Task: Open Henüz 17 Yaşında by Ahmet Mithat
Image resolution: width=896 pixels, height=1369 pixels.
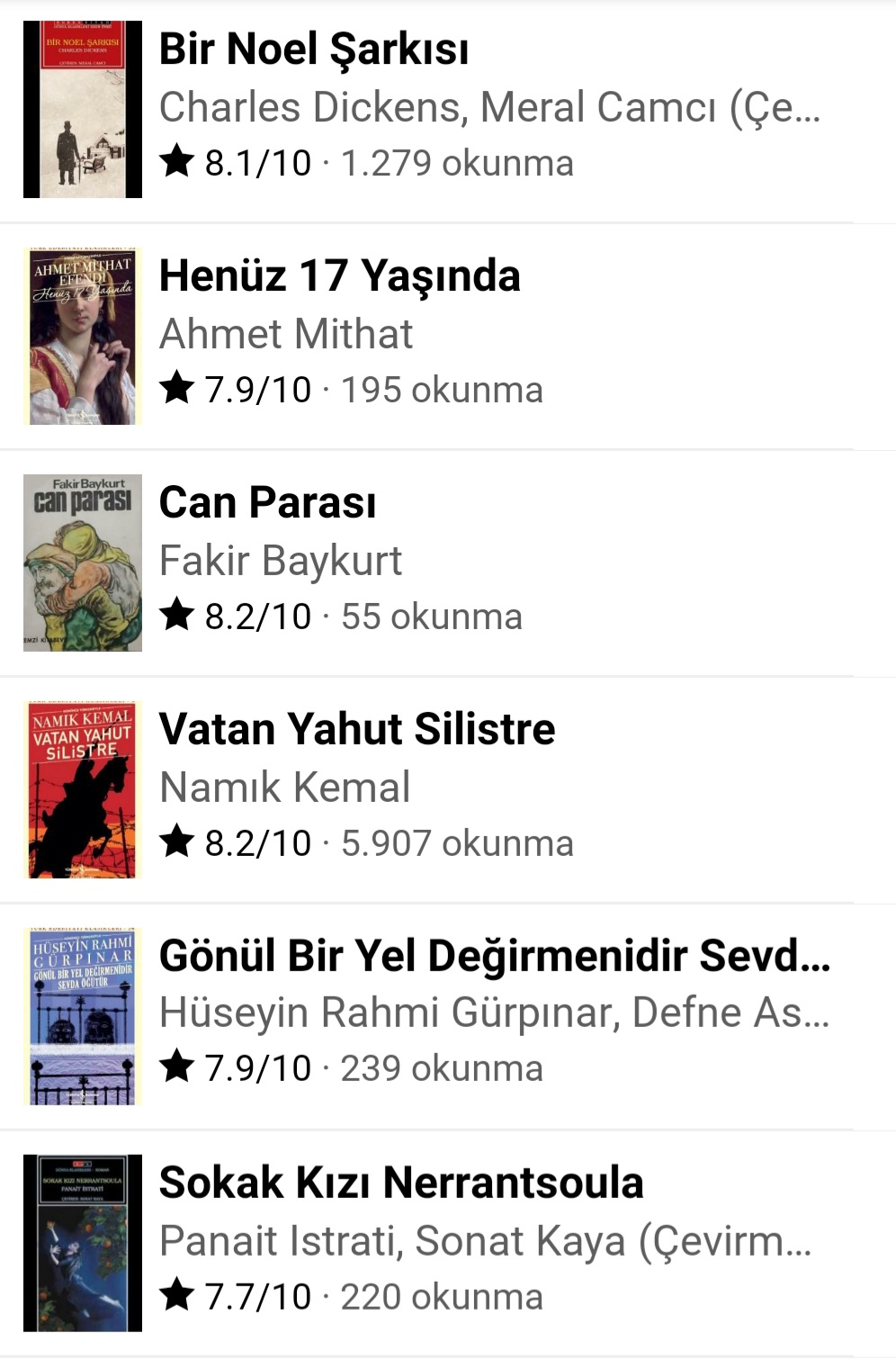Action: (339, 275)
